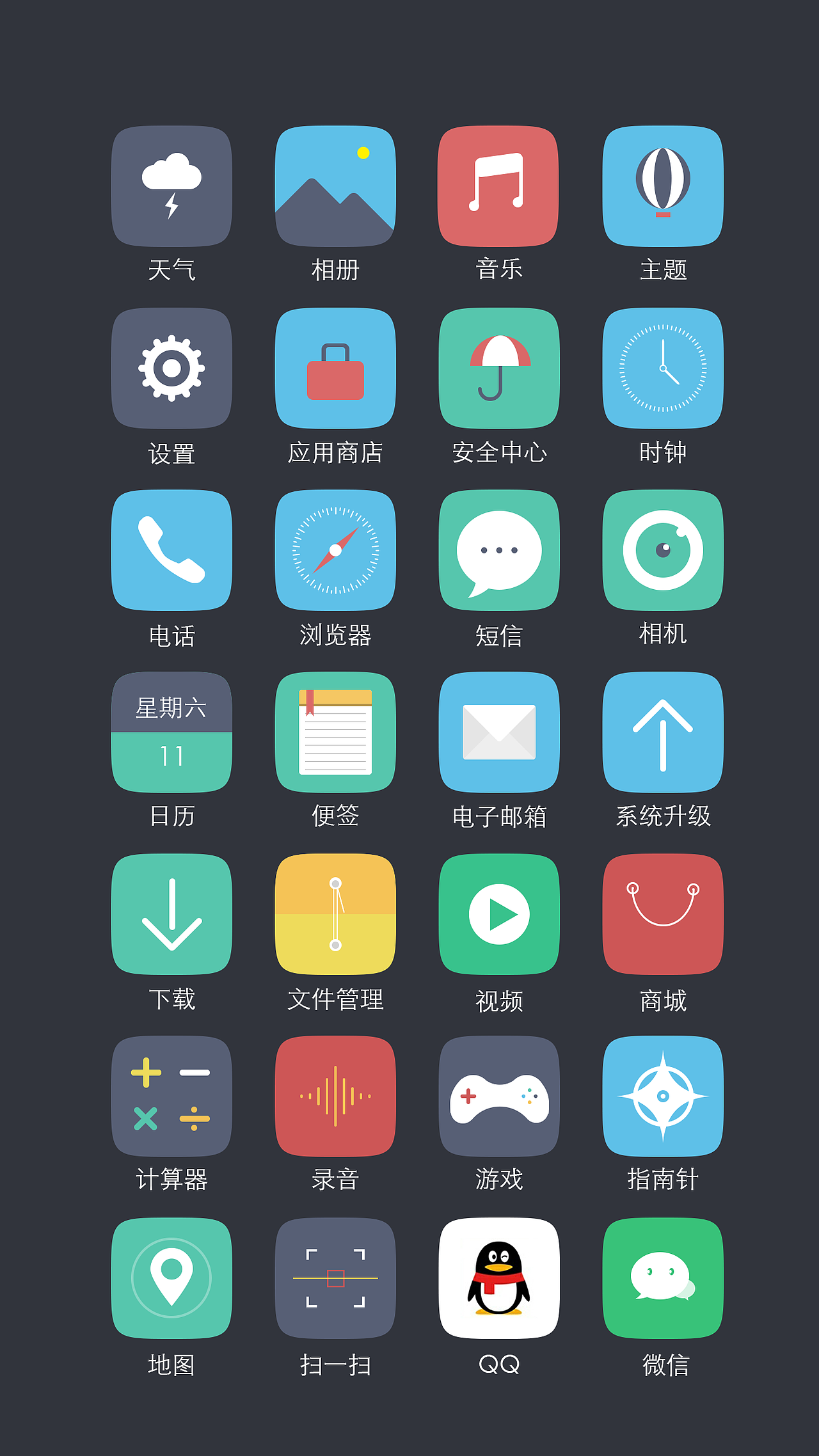The height and width of the screenshot is (1456, 819).
Task: Check 电子邮箱 (Email) inbox
Action: [499, 732]
